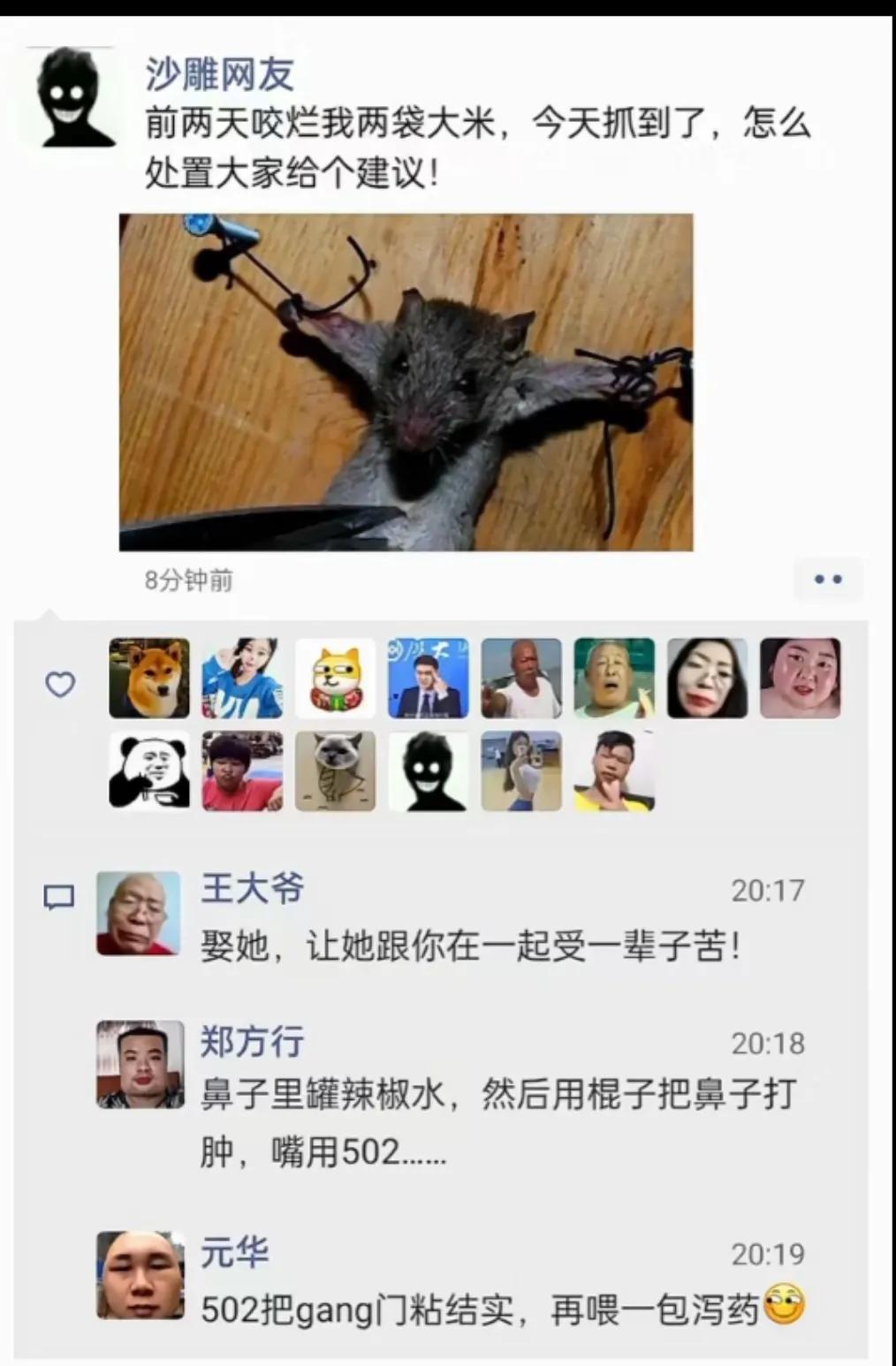Tap 元华's name to view profile
The height and width of the screenshot is (1366, 896).
tap(234, 1253)
